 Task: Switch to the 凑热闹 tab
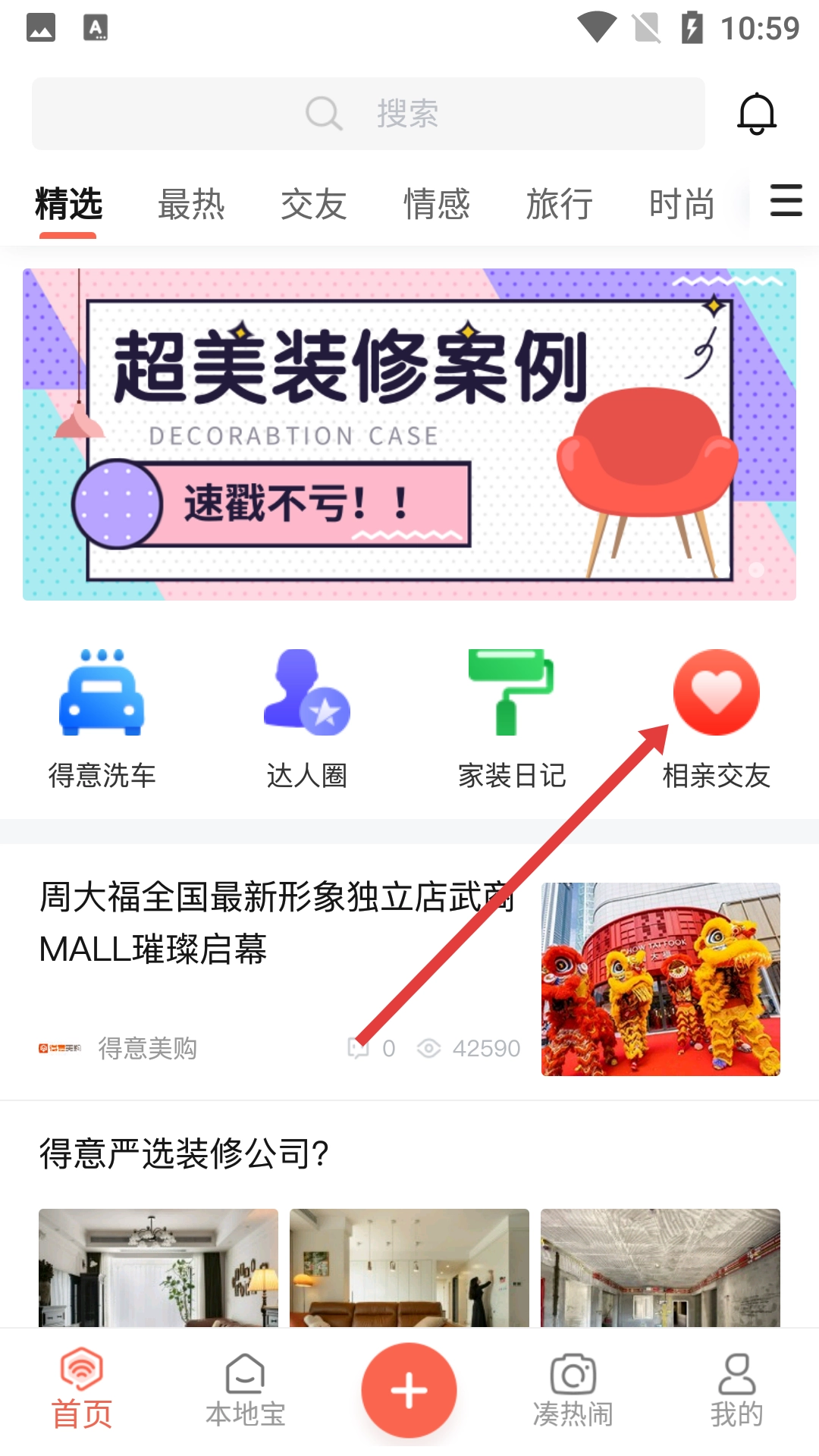tap(573, 1391)
